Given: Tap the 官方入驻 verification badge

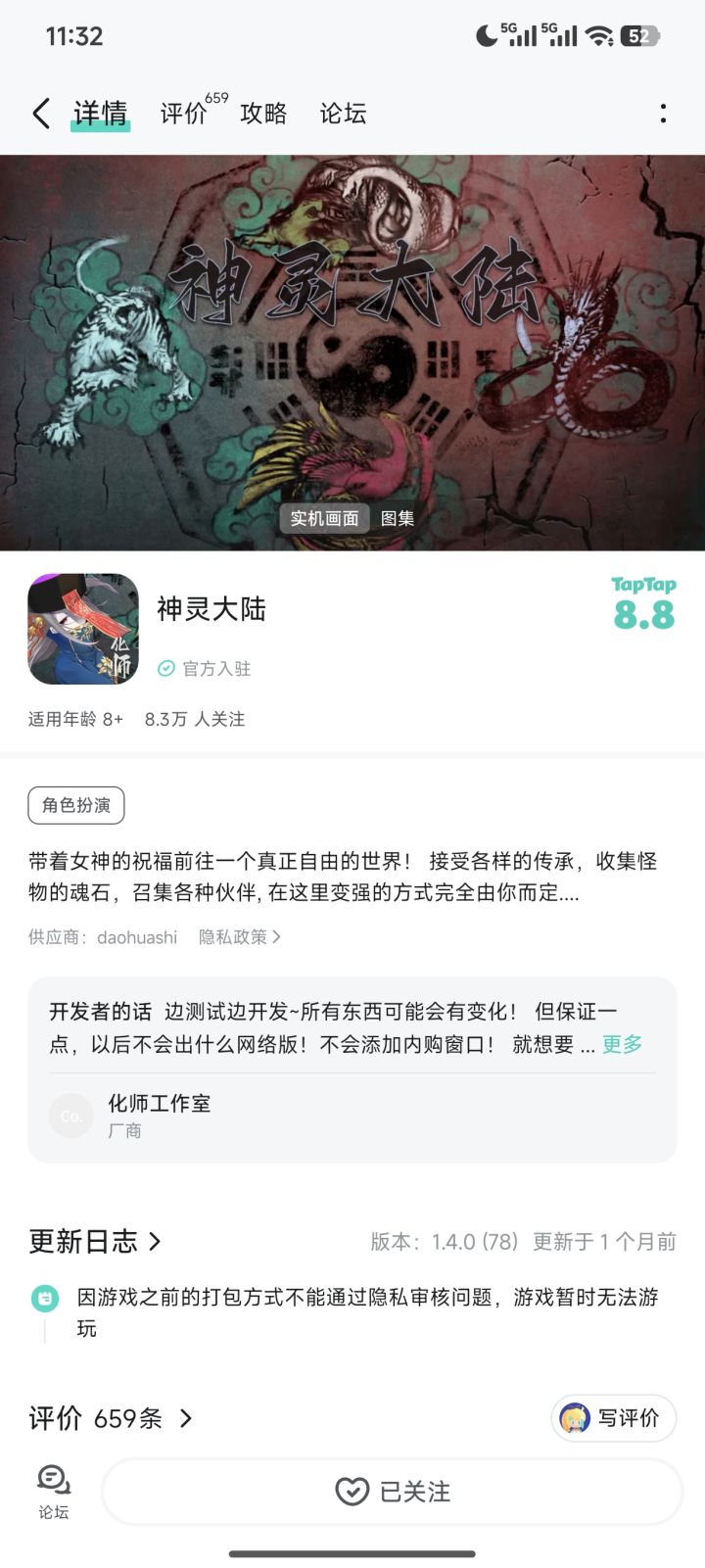Looking at the screenshot, I should [x=205, y=669].
